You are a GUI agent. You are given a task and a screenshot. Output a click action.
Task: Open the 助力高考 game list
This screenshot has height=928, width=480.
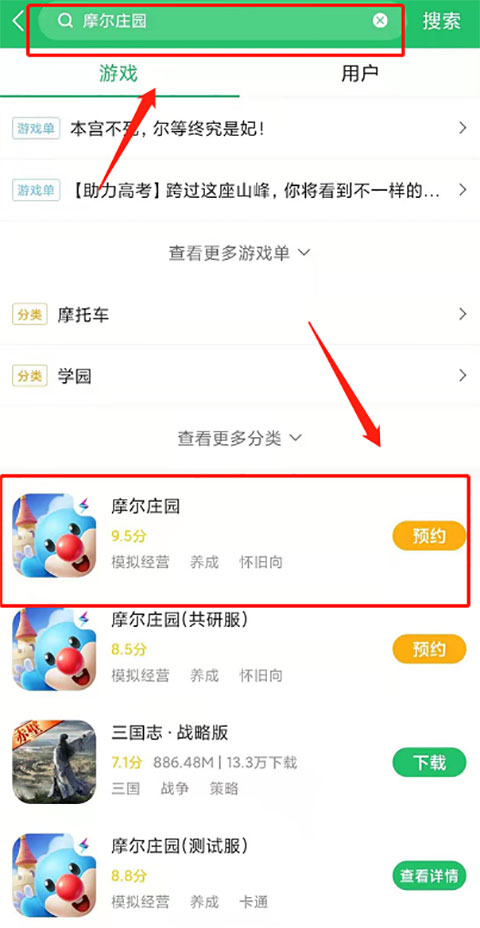tap(240, 190)
